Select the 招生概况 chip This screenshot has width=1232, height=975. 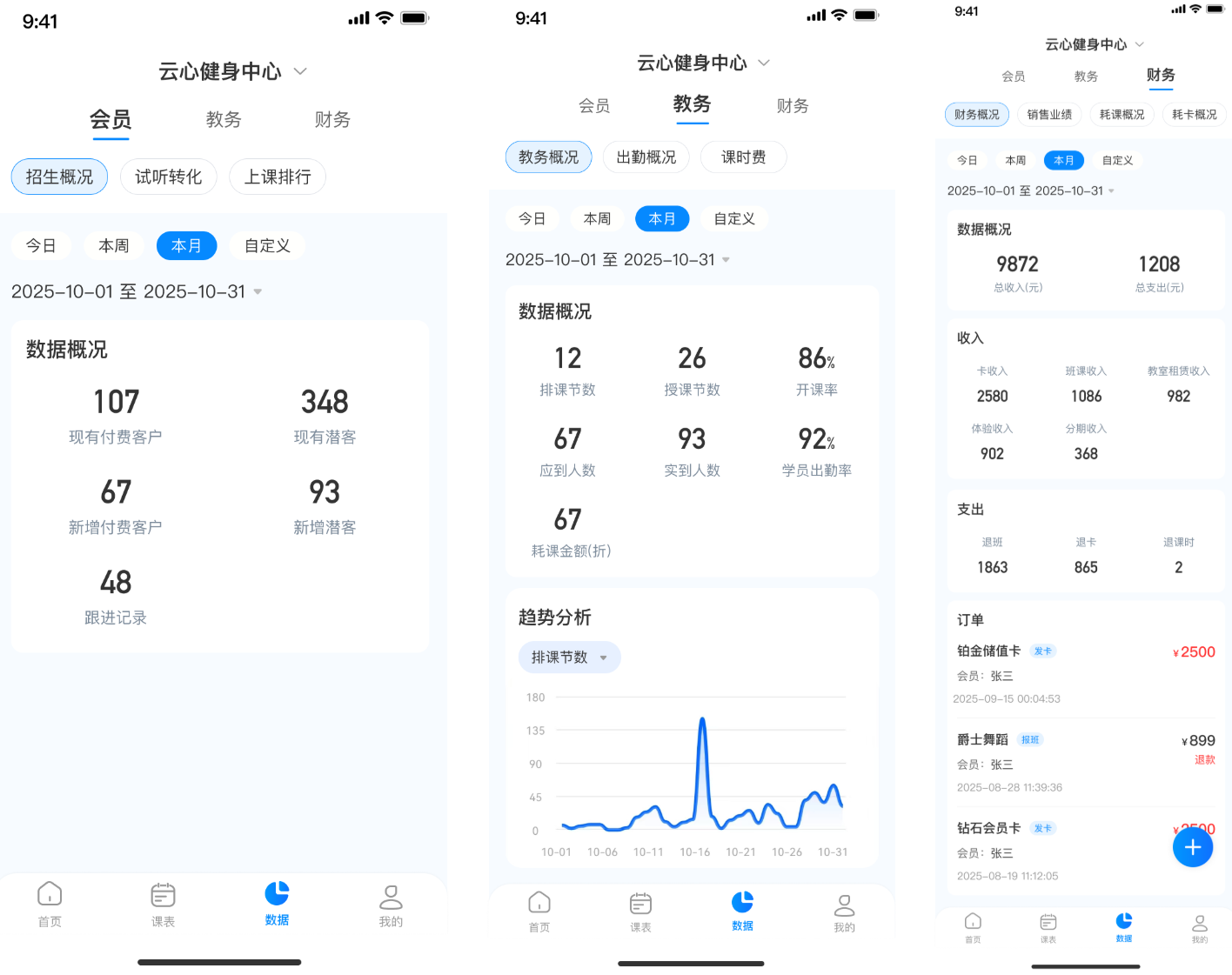59,177
